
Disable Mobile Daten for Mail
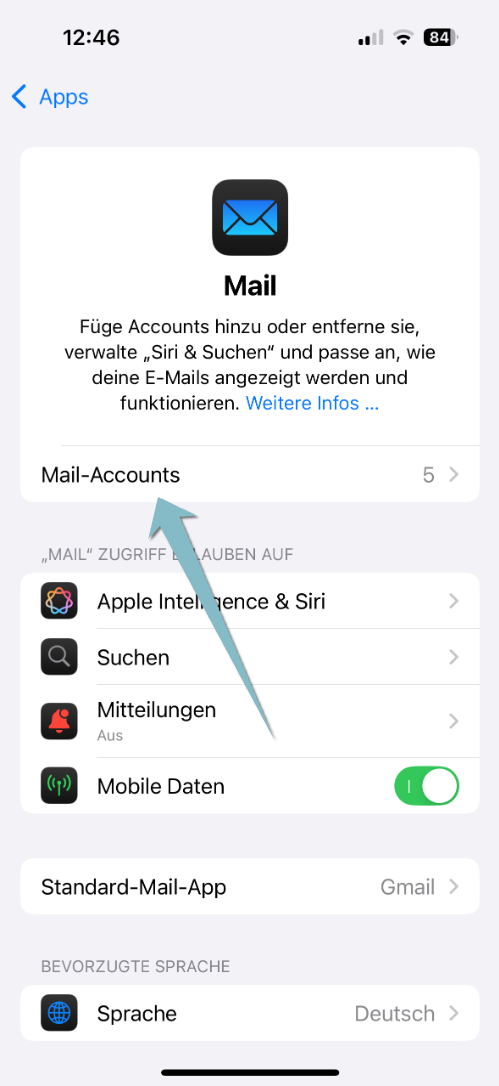pos(426,786)
